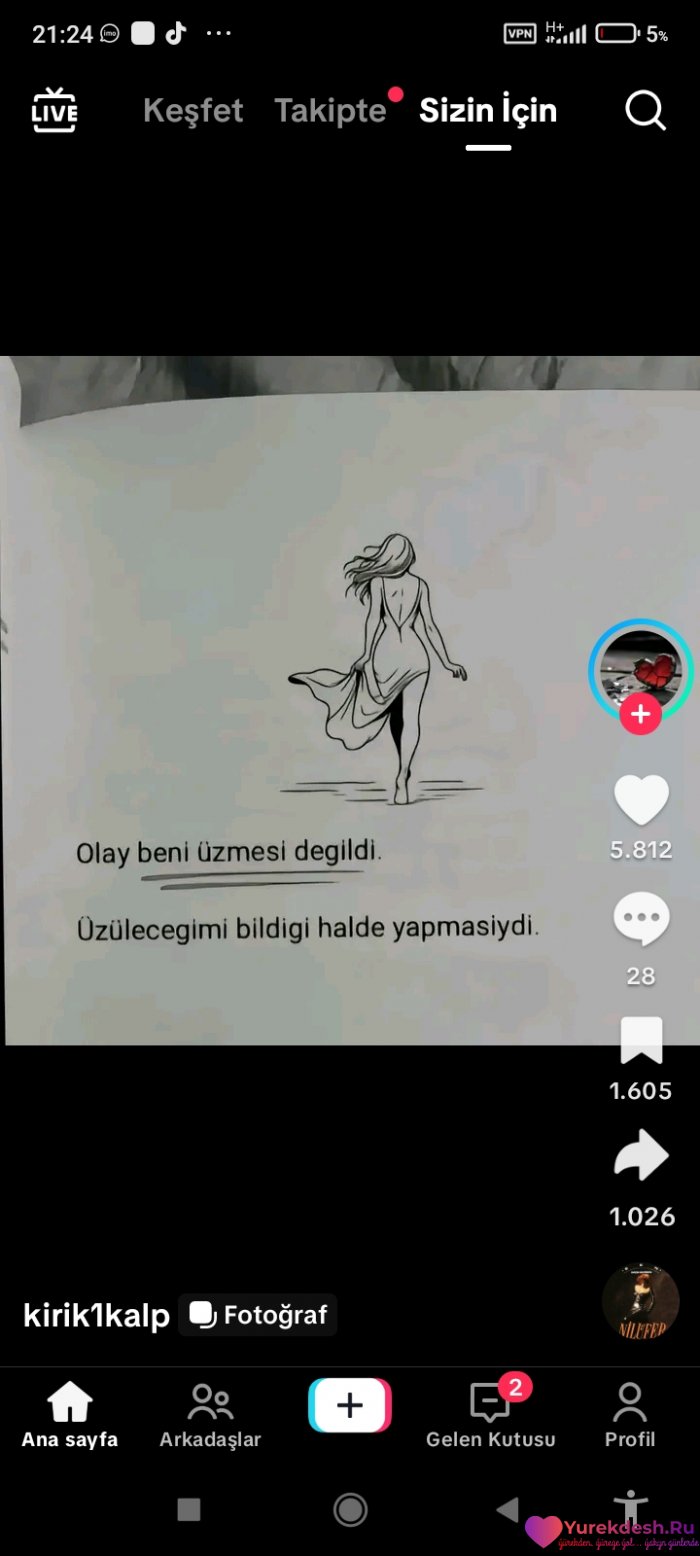Image resolution: width=700 pixels, height=1556 pixels.
Task: Tap the system home button
Action: point(350,1509)
